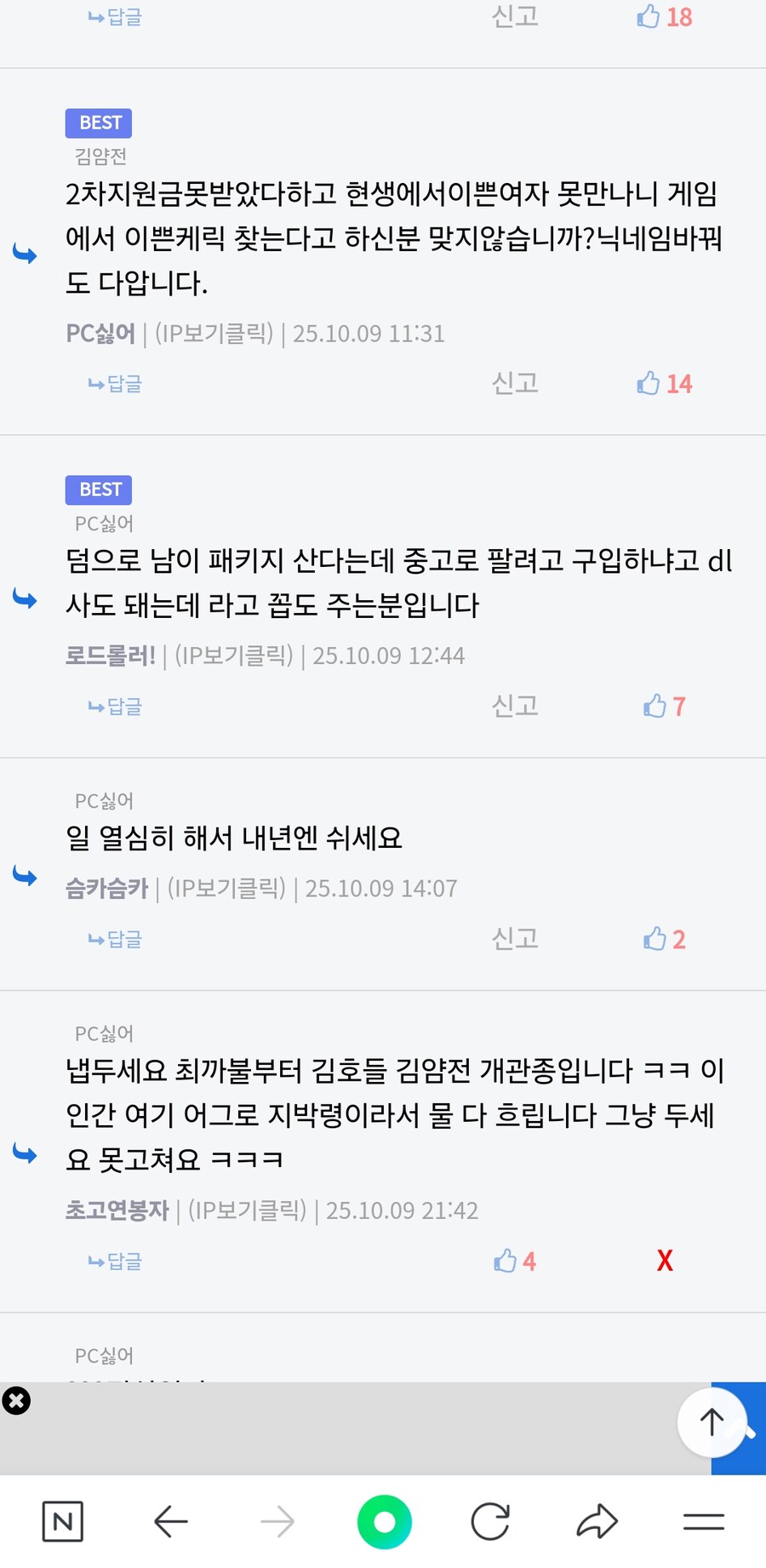Reply to 김얌전's BEST comment via 답글
This screenshot has width=766, height=1568.
tap(113, 383)
